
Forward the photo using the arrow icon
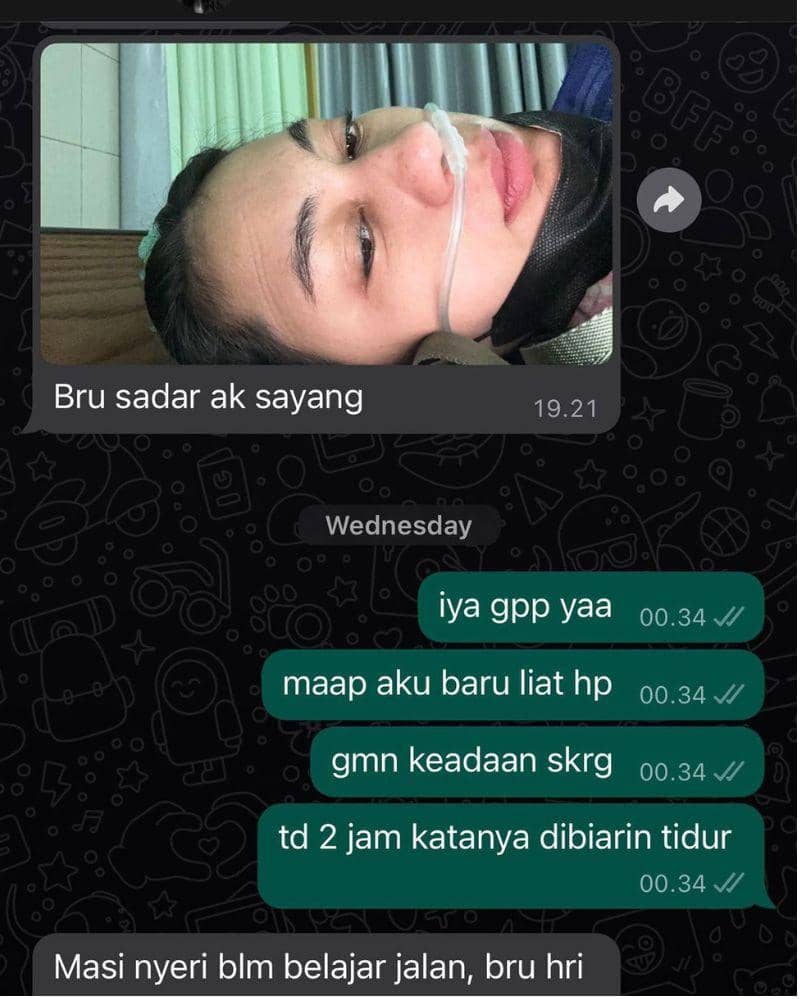pyautogui.click(x=668, y=203)
